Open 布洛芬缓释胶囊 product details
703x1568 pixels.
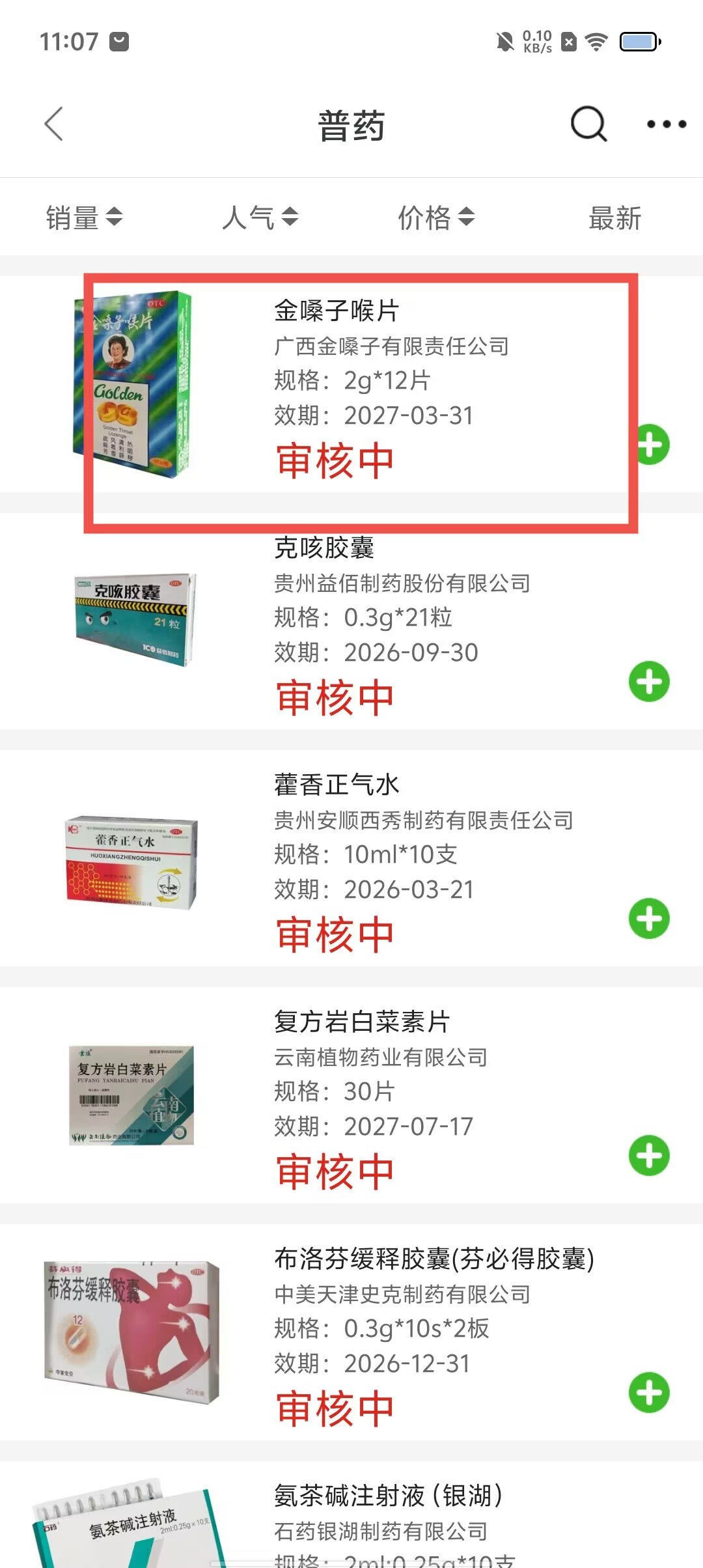coord(434,1259)
